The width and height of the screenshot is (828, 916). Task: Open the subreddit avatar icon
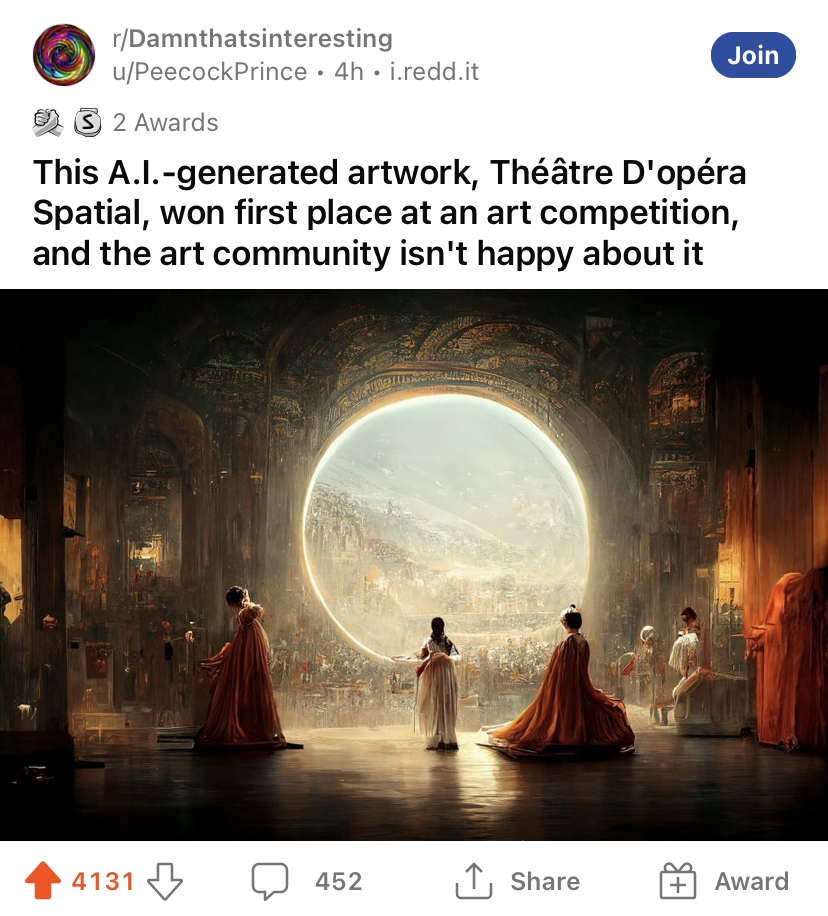click(64, 55)
